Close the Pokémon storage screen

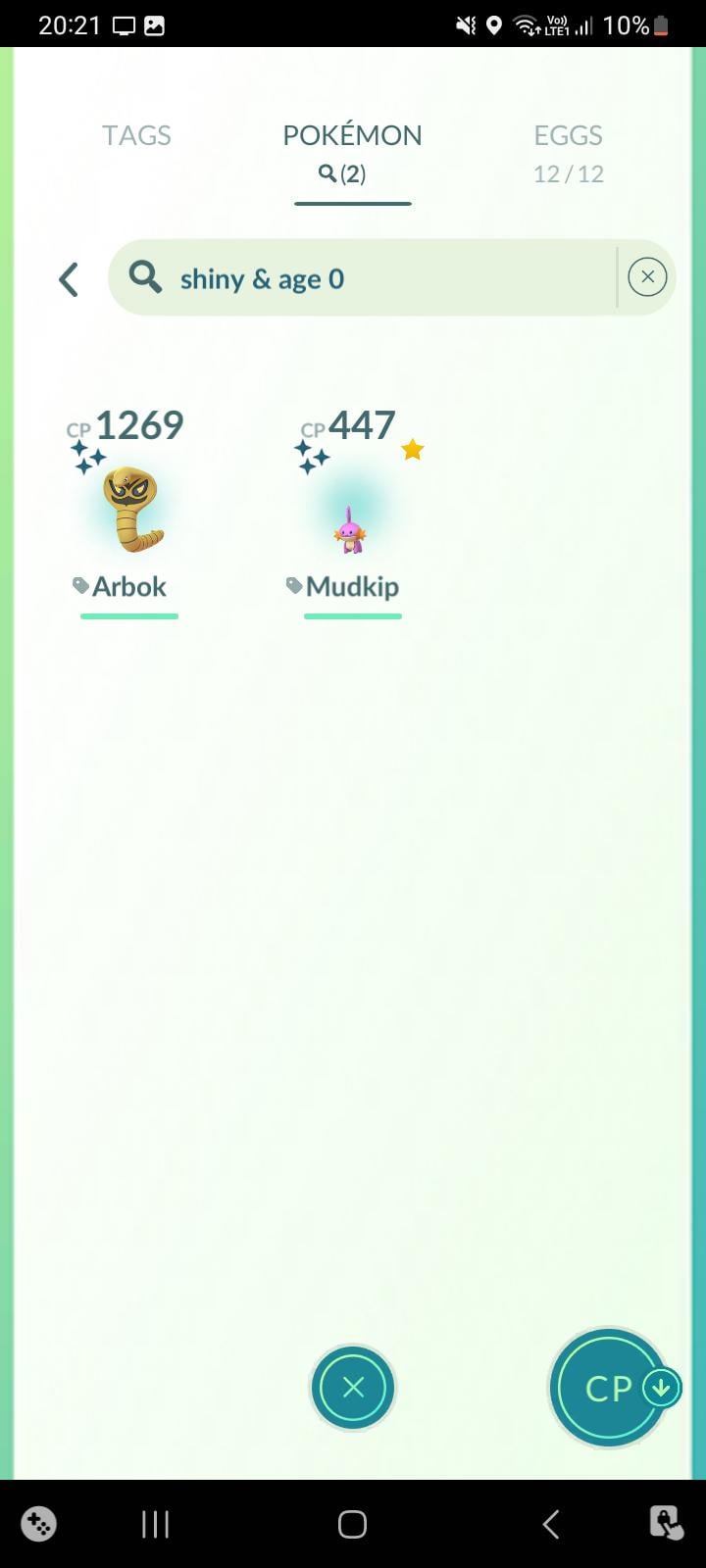[353, 1388]
